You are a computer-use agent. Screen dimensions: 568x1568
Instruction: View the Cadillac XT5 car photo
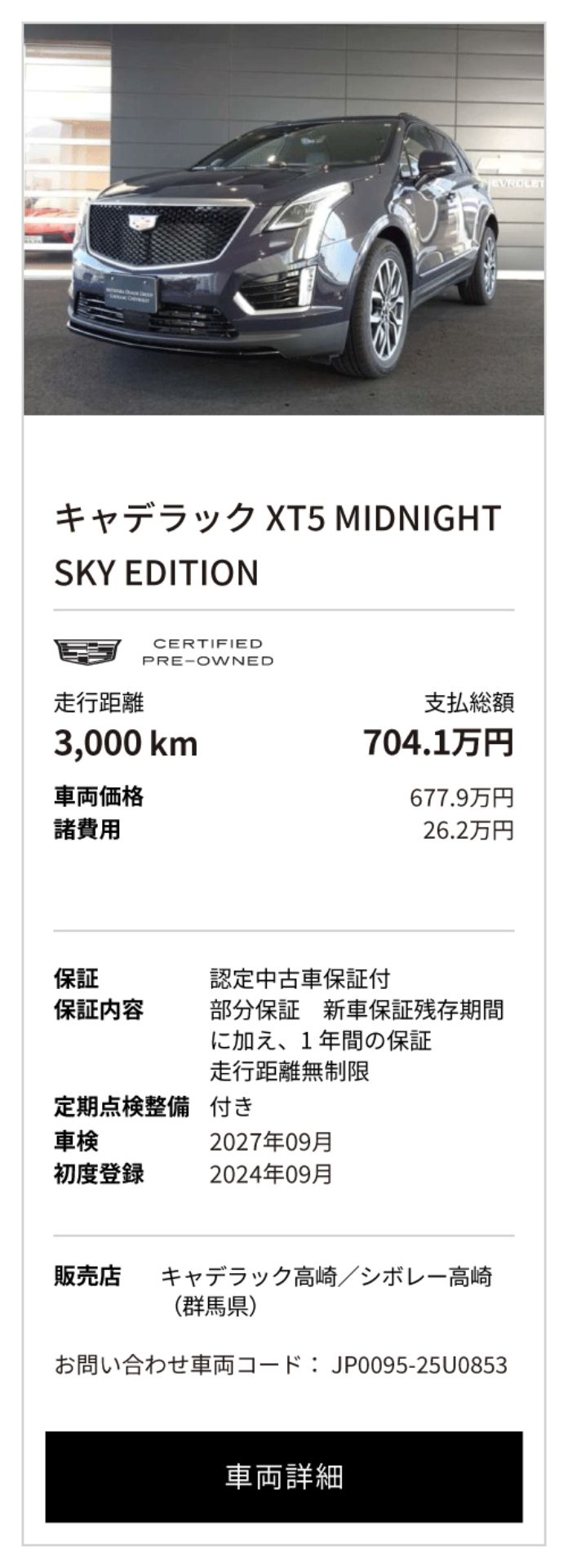[283, 220]
